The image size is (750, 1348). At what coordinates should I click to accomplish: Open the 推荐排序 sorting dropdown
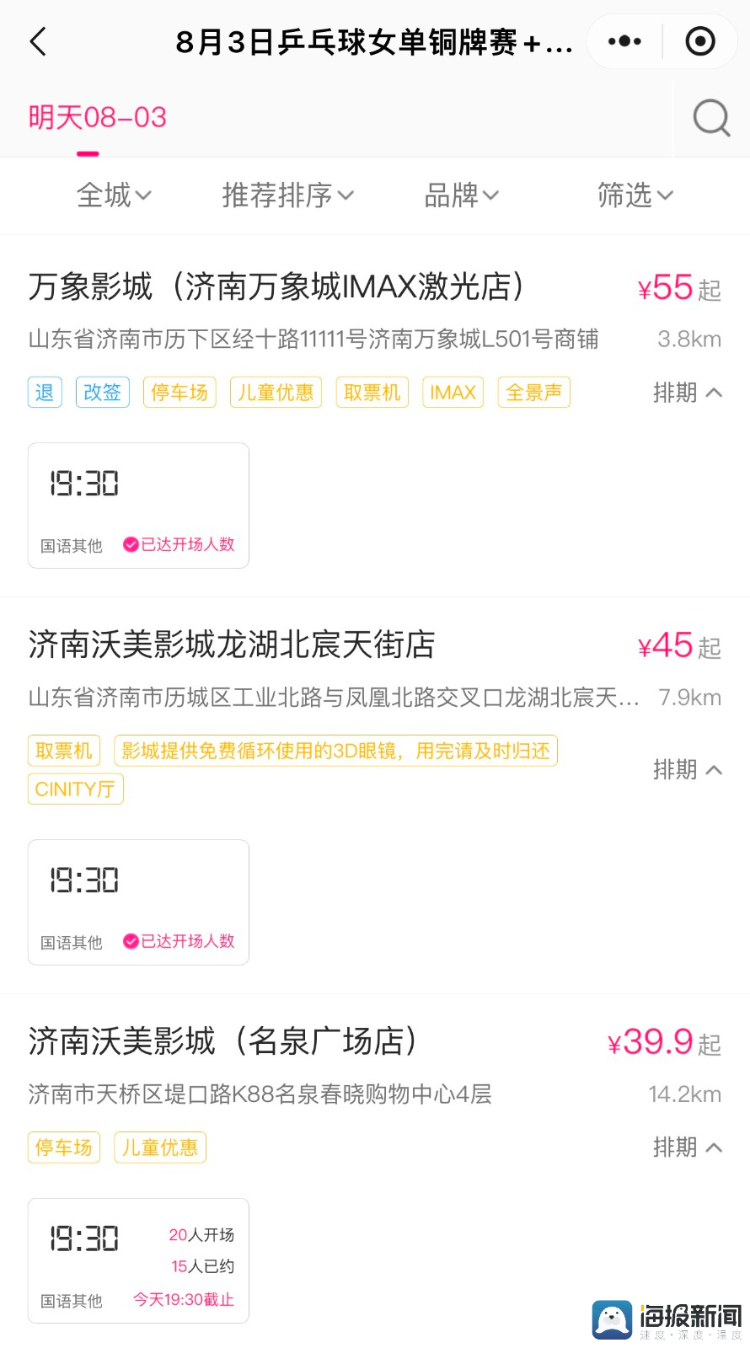tap(288, 195)
